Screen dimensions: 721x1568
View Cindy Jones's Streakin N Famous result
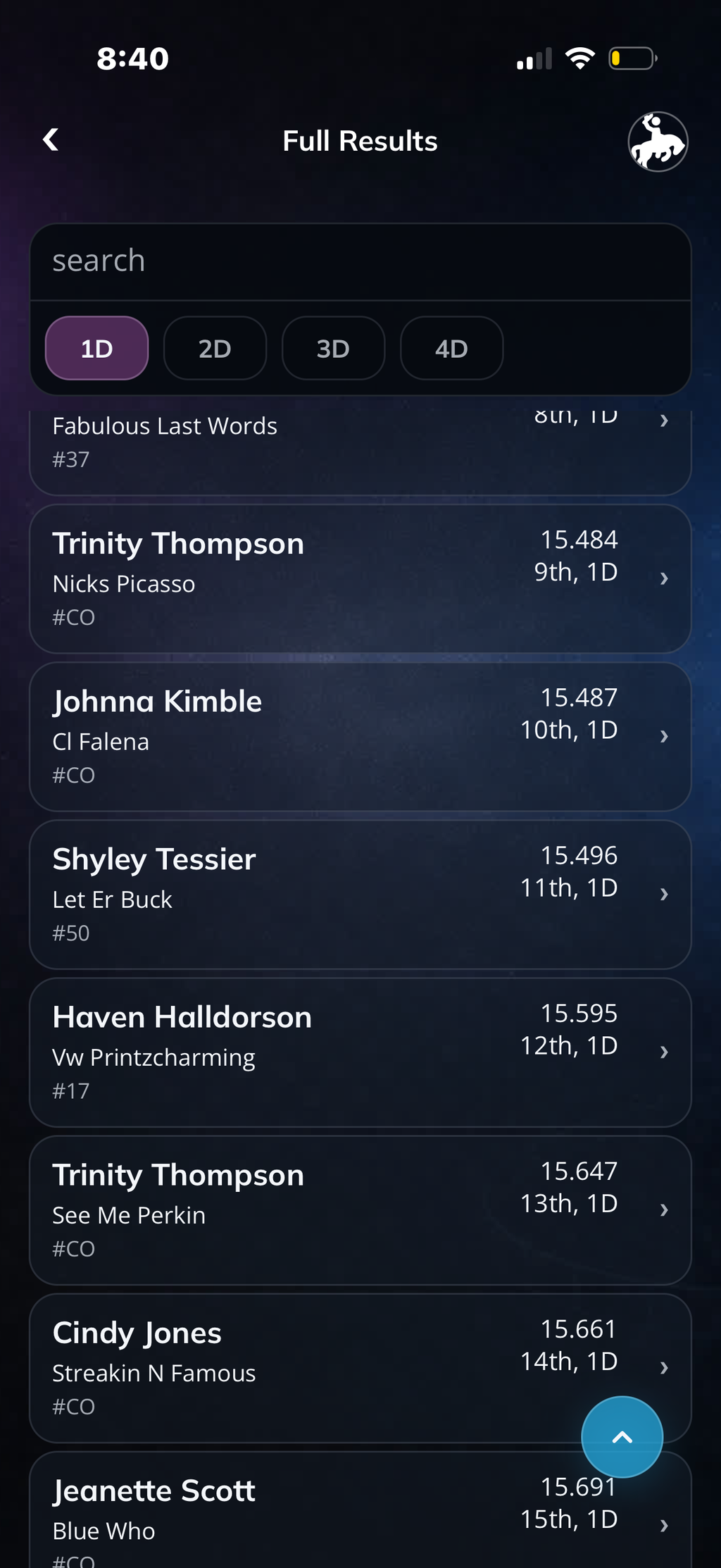(360, 1368)
